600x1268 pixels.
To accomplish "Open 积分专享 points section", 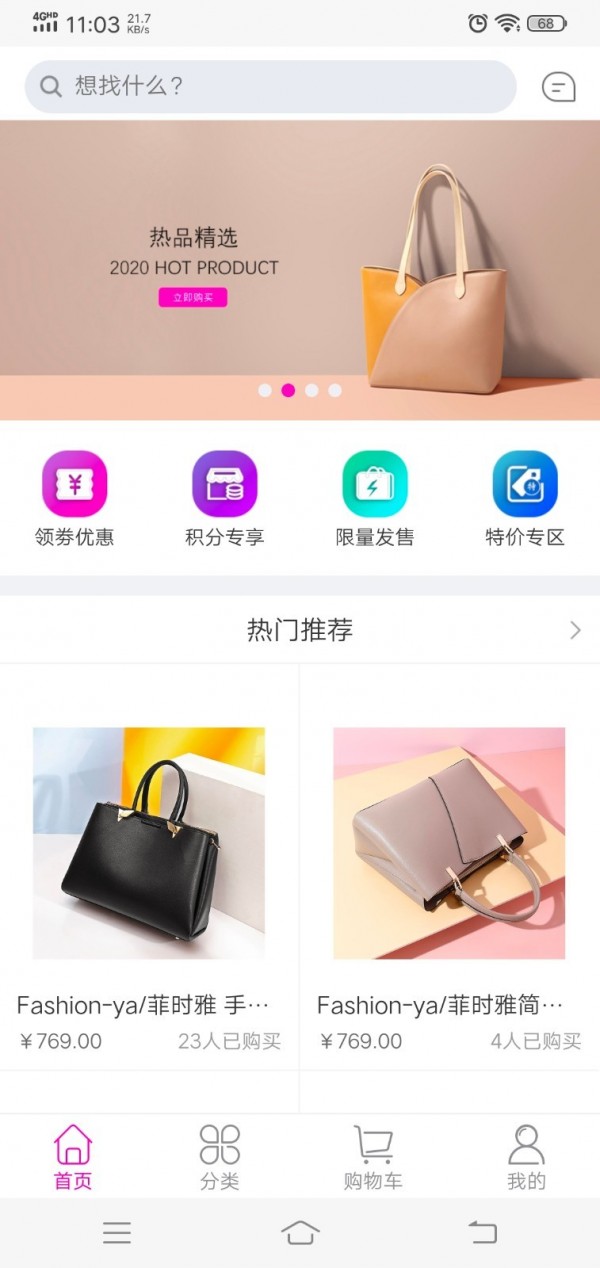I will click(x=224, y=498).
